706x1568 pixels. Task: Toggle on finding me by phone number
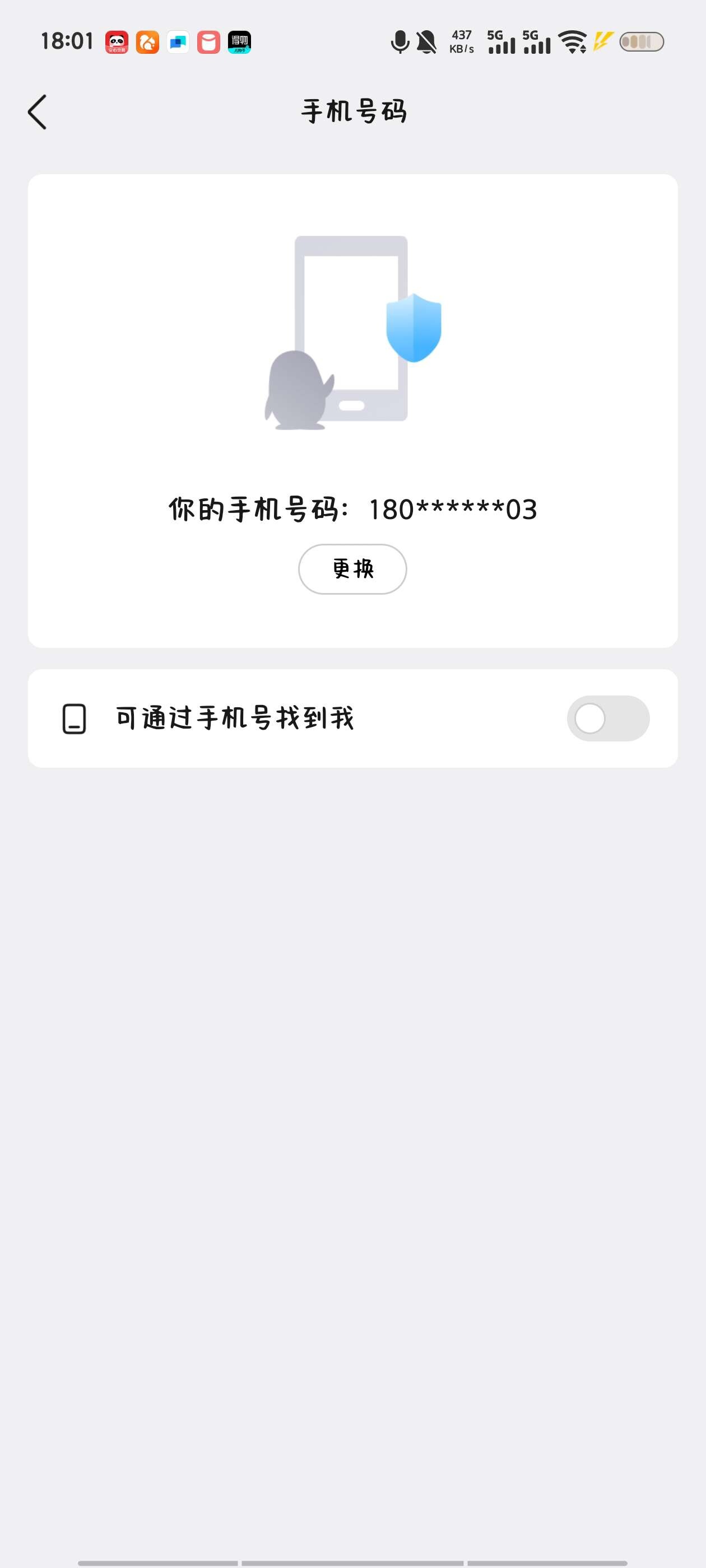[610, 719]
